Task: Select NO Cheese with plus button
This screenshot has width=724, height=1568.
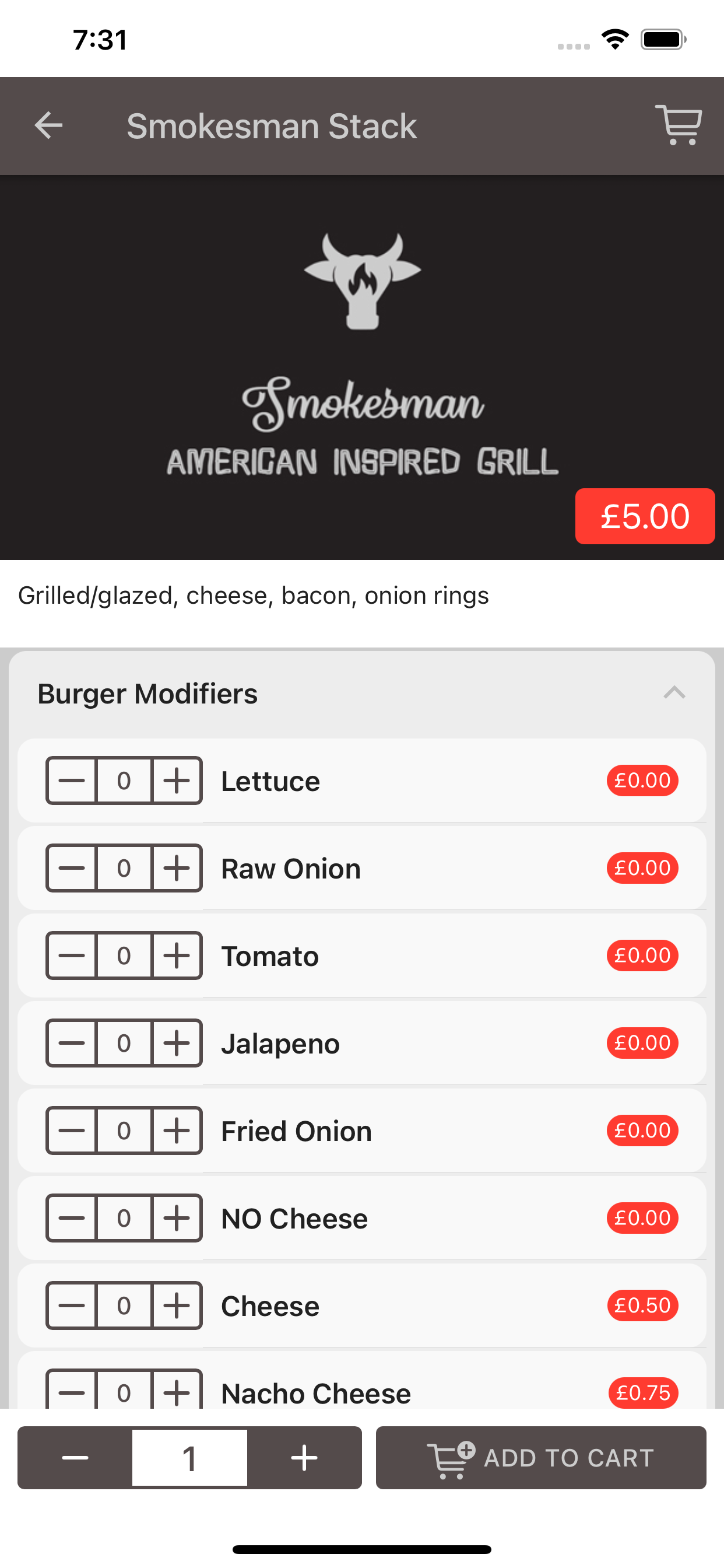Action: pos(177,1218)
